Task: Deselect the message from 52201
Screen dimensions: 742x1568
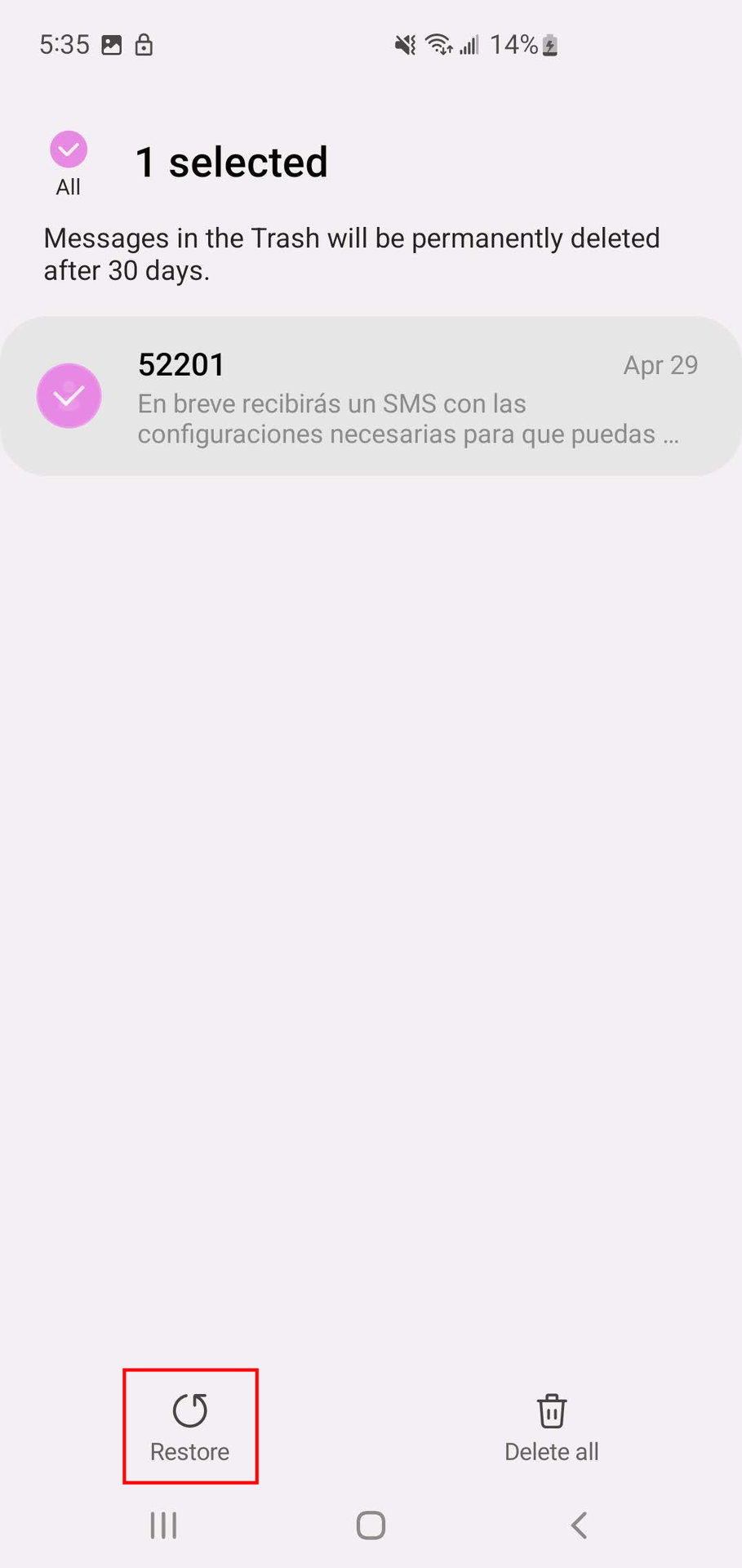Action: coord(69,396)
